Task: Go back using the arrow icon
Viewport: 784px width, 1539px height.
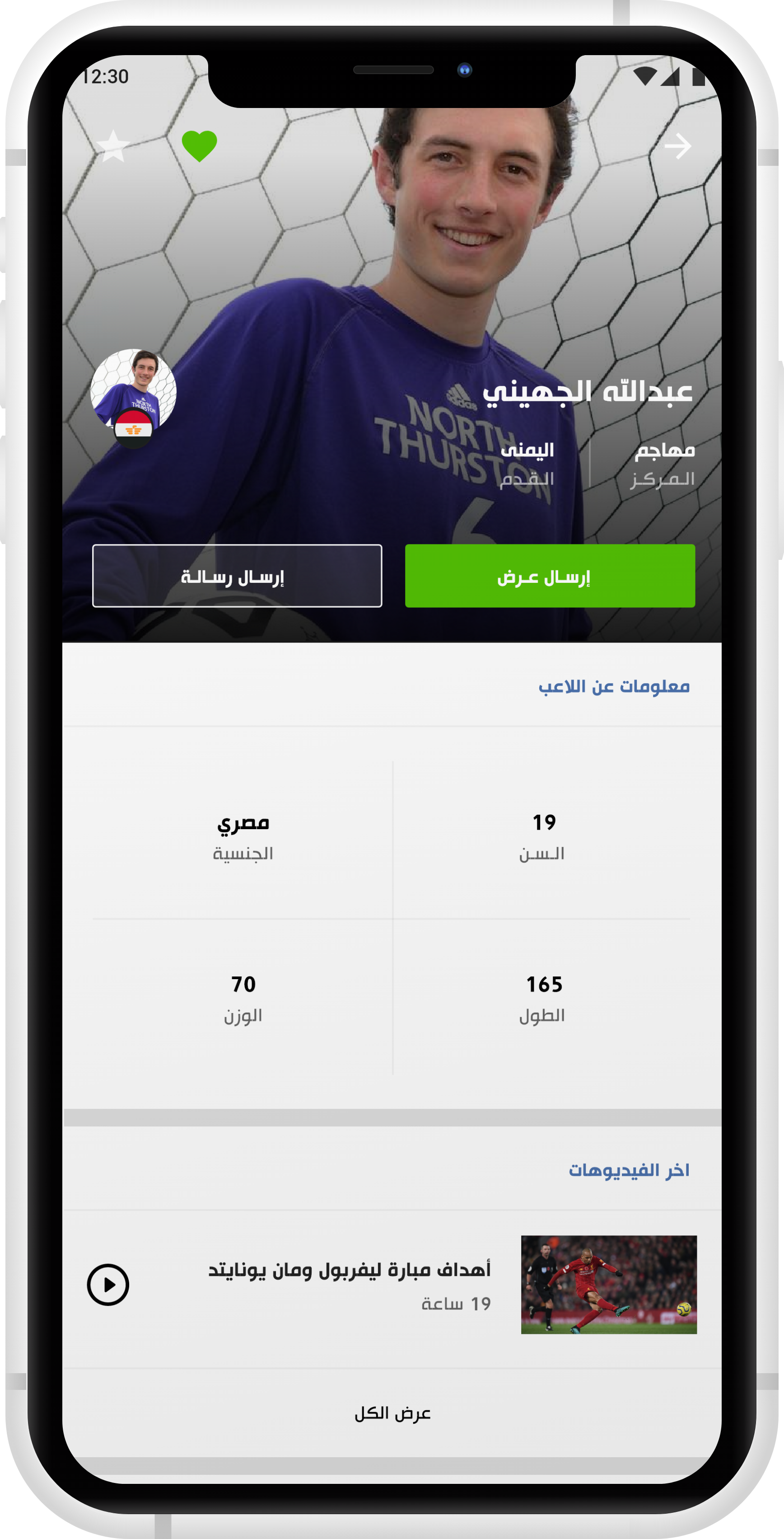Action: pyautogui.click(x=678, y=146)
